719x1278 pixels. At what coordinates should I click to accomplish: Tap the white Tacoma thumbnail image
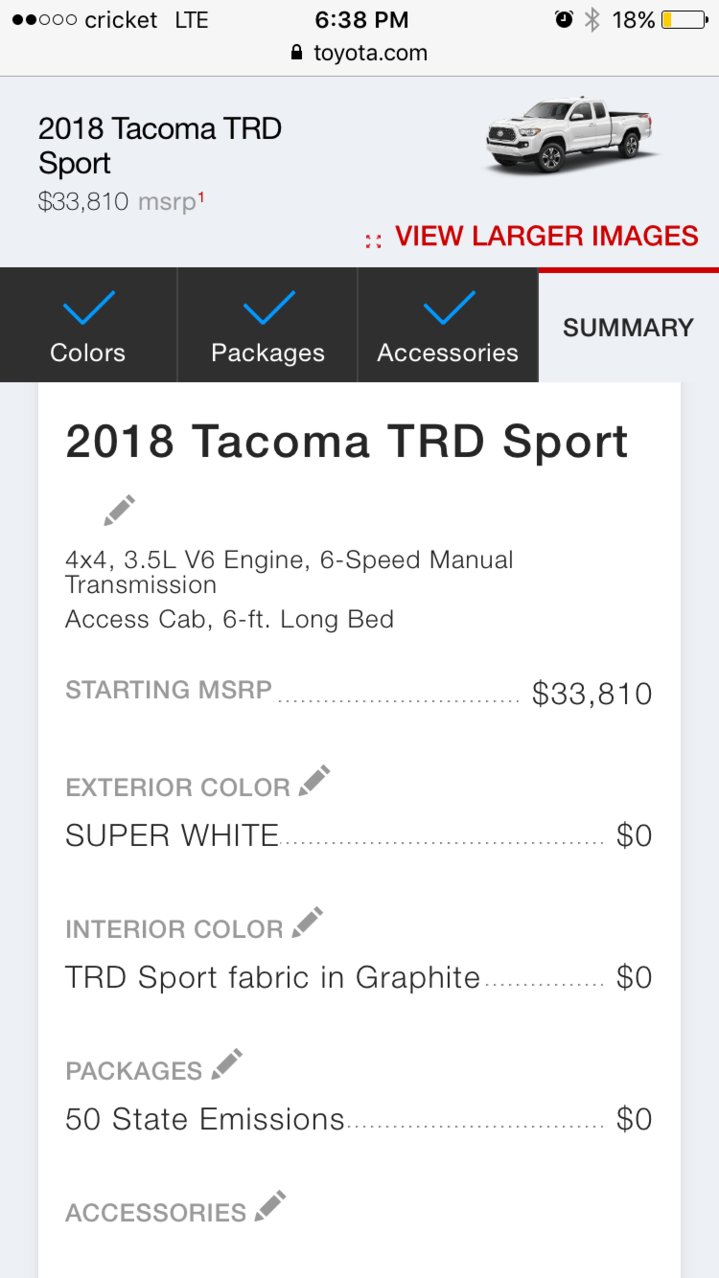571,135
